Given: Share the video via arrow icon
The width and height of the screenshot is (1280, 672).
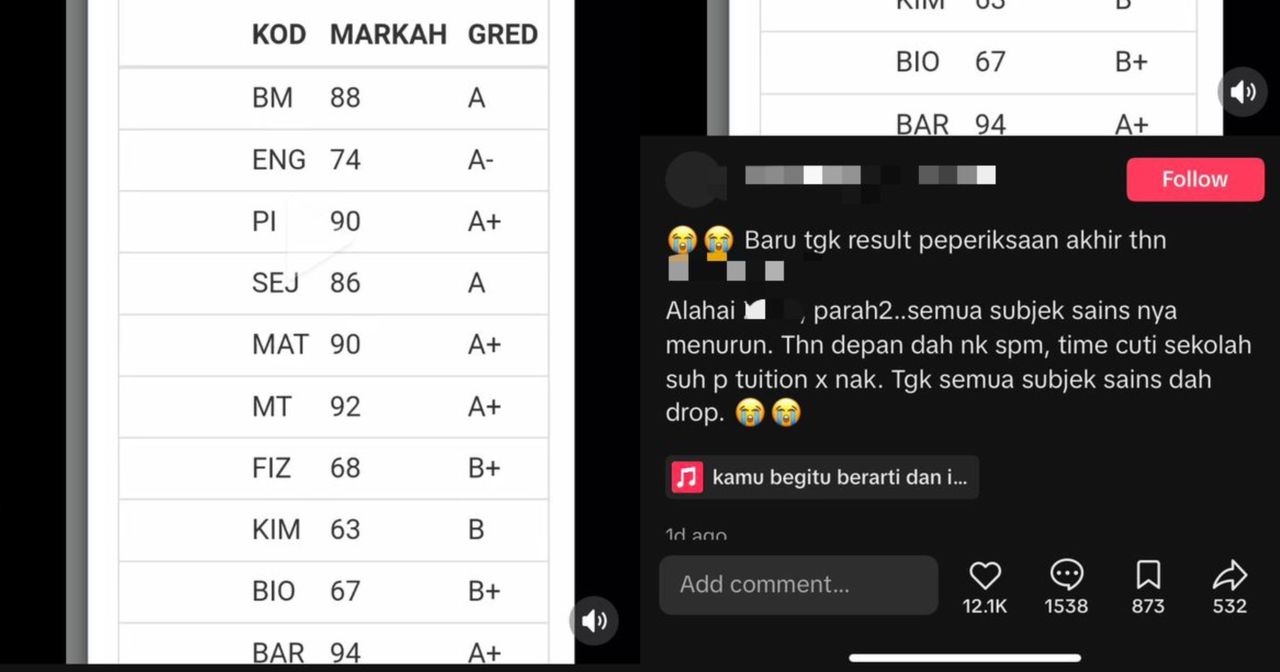Looking at the screenshot, I should (x=1229, y=575).
